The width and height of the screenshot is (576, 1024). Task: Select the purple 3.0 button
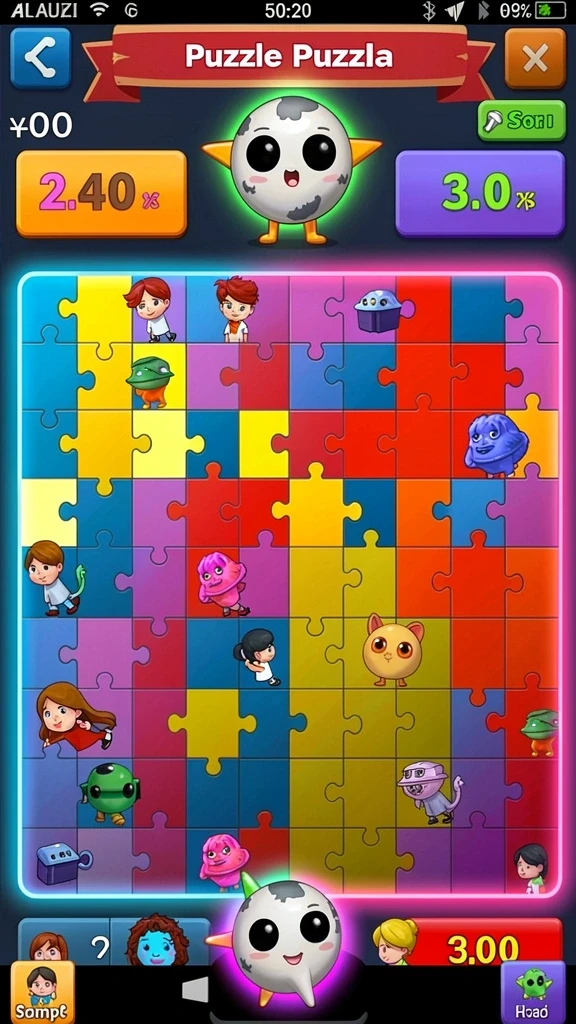click(480, 194)
